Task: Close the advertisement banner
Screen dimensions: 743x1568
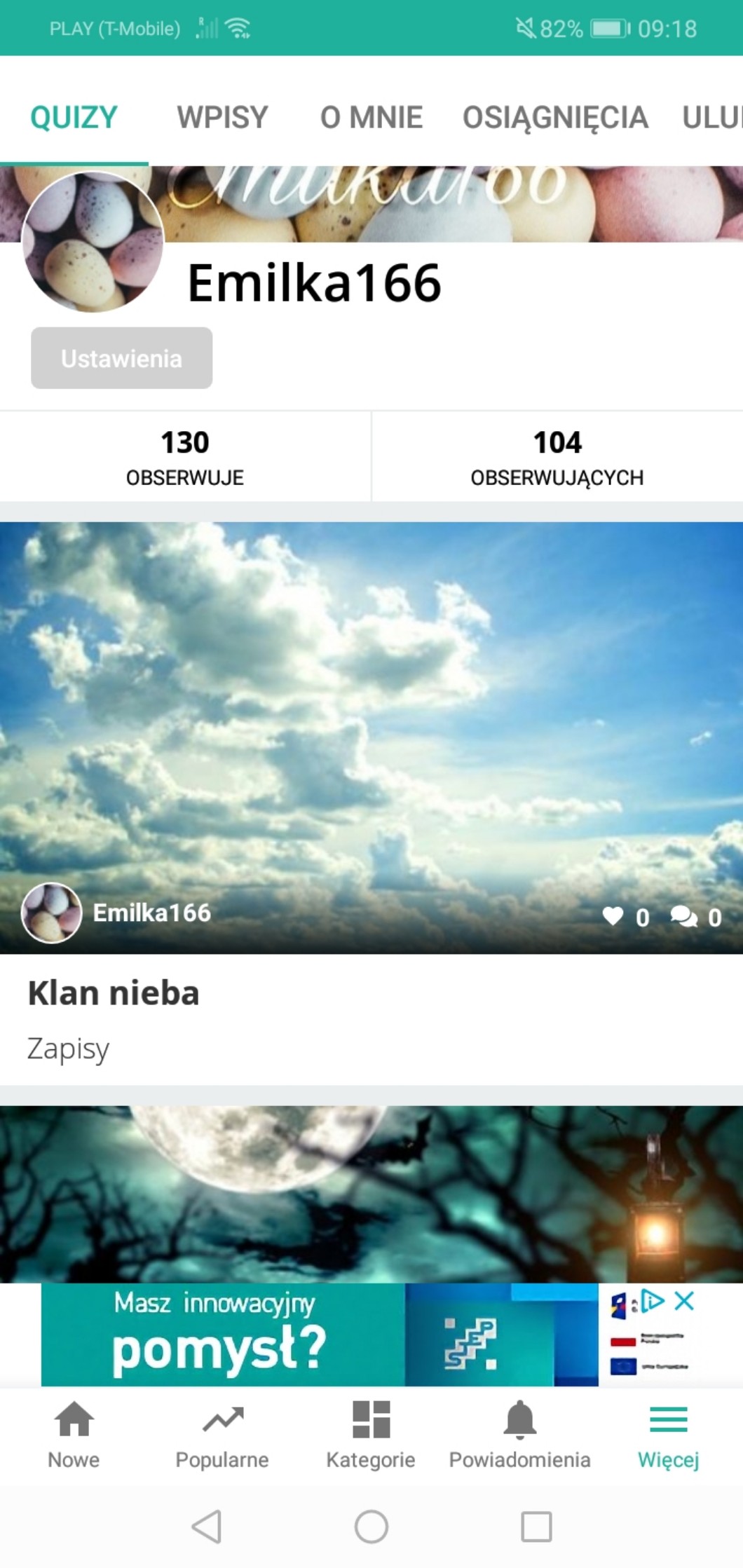Action: [685, 1302]
